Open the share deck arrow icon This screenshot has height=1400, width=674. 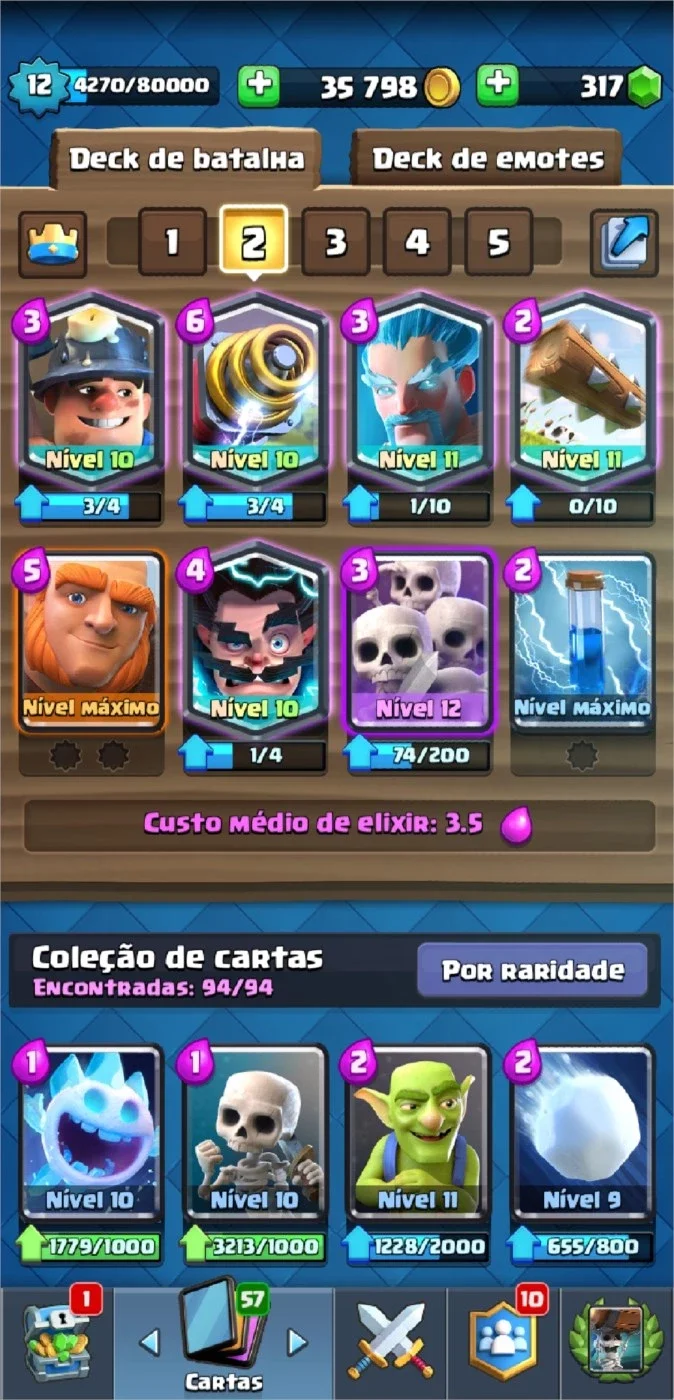coord(623,243)
